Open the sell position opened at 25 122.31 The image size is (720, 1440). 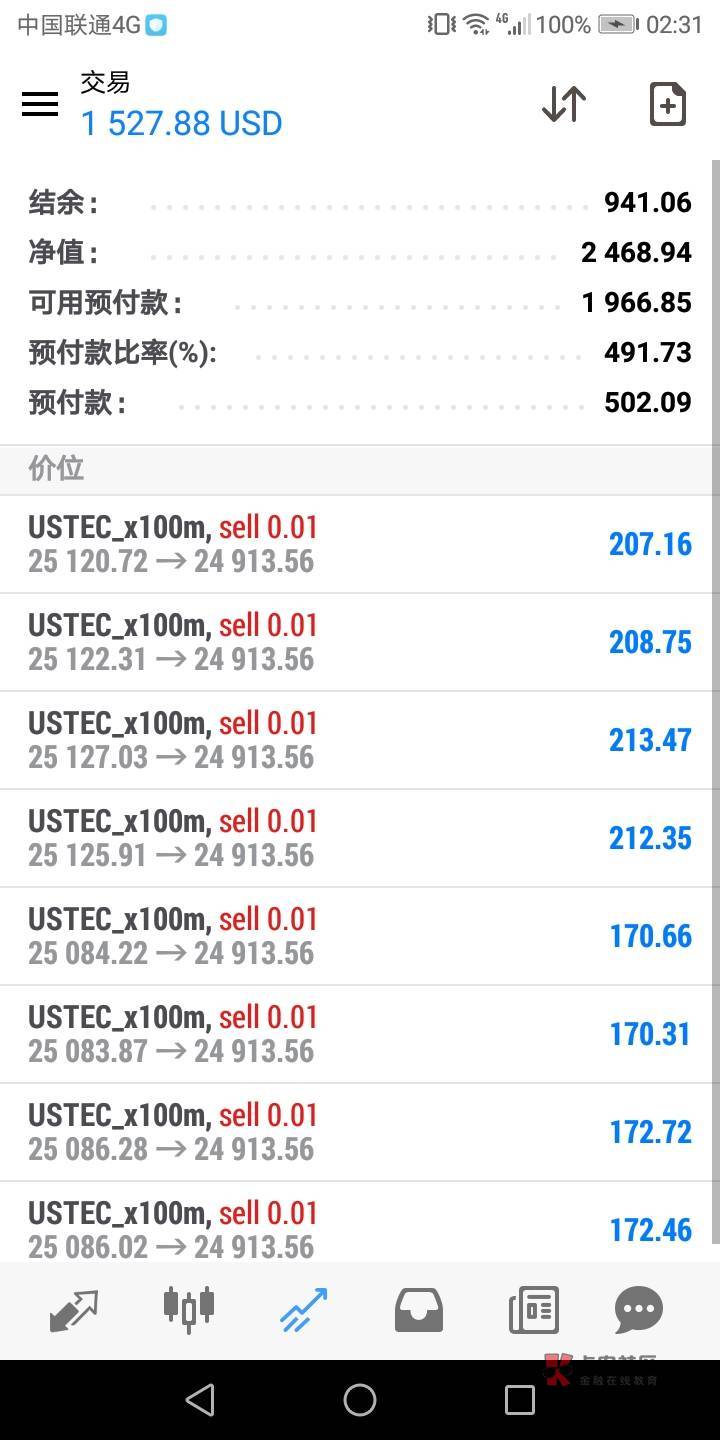360,642
